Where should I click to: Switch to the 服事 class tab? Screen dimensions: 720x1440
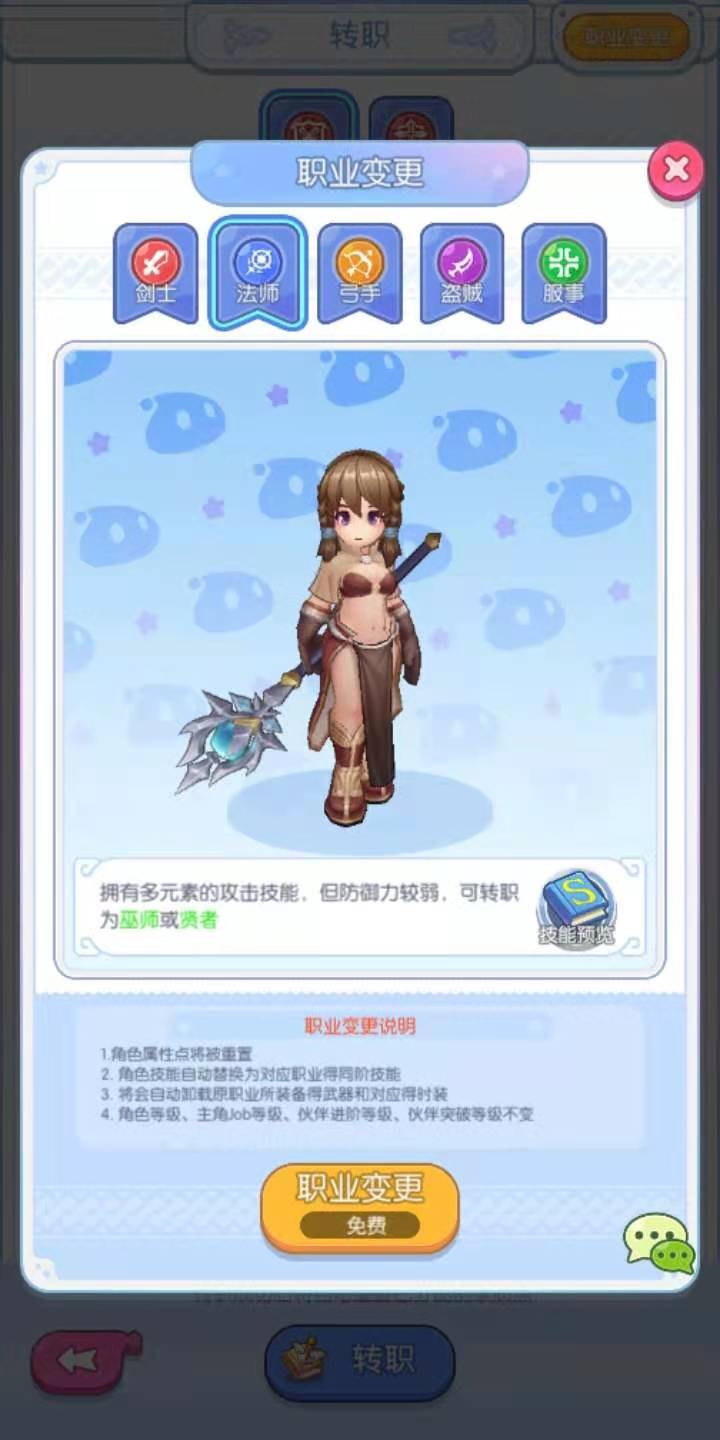pos(563,271)
